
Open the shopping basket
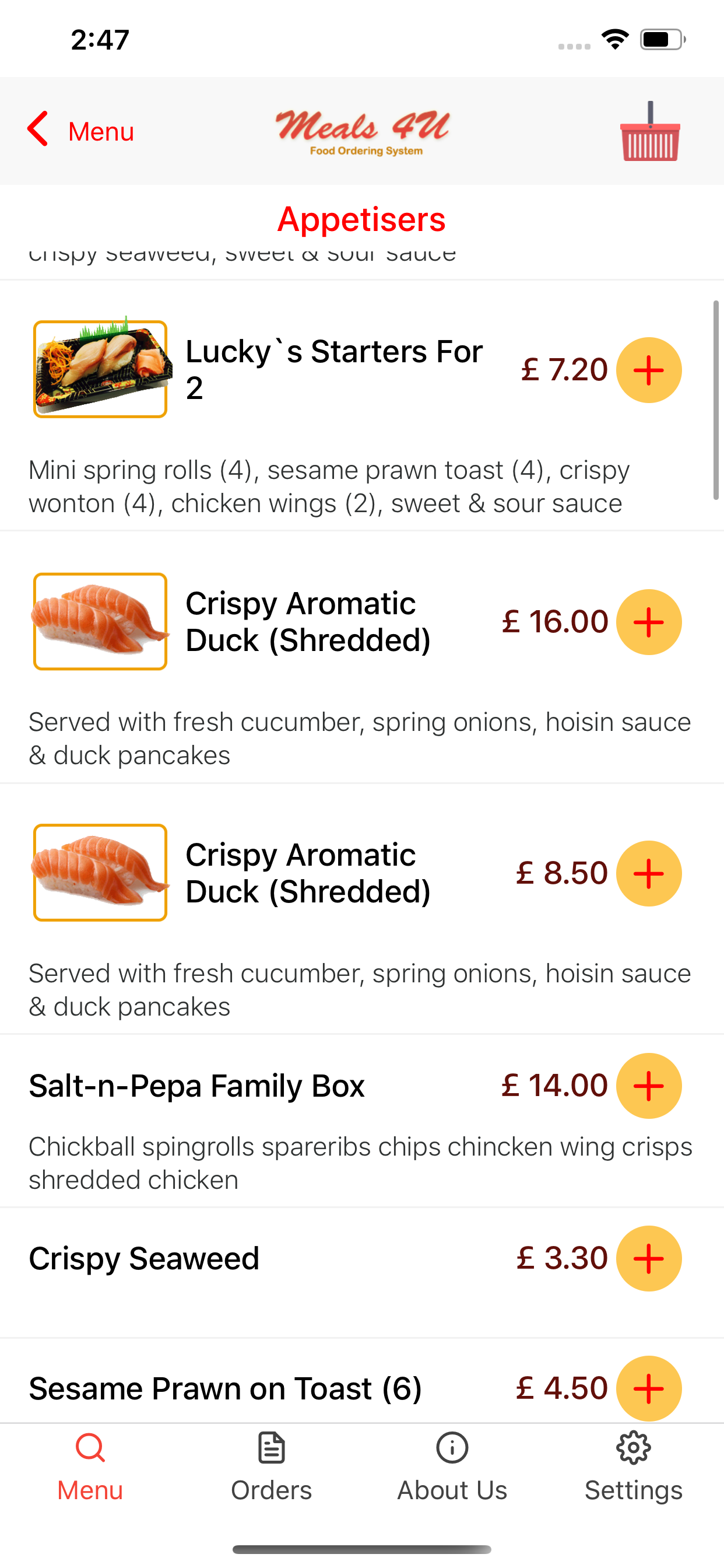(650, 131)
